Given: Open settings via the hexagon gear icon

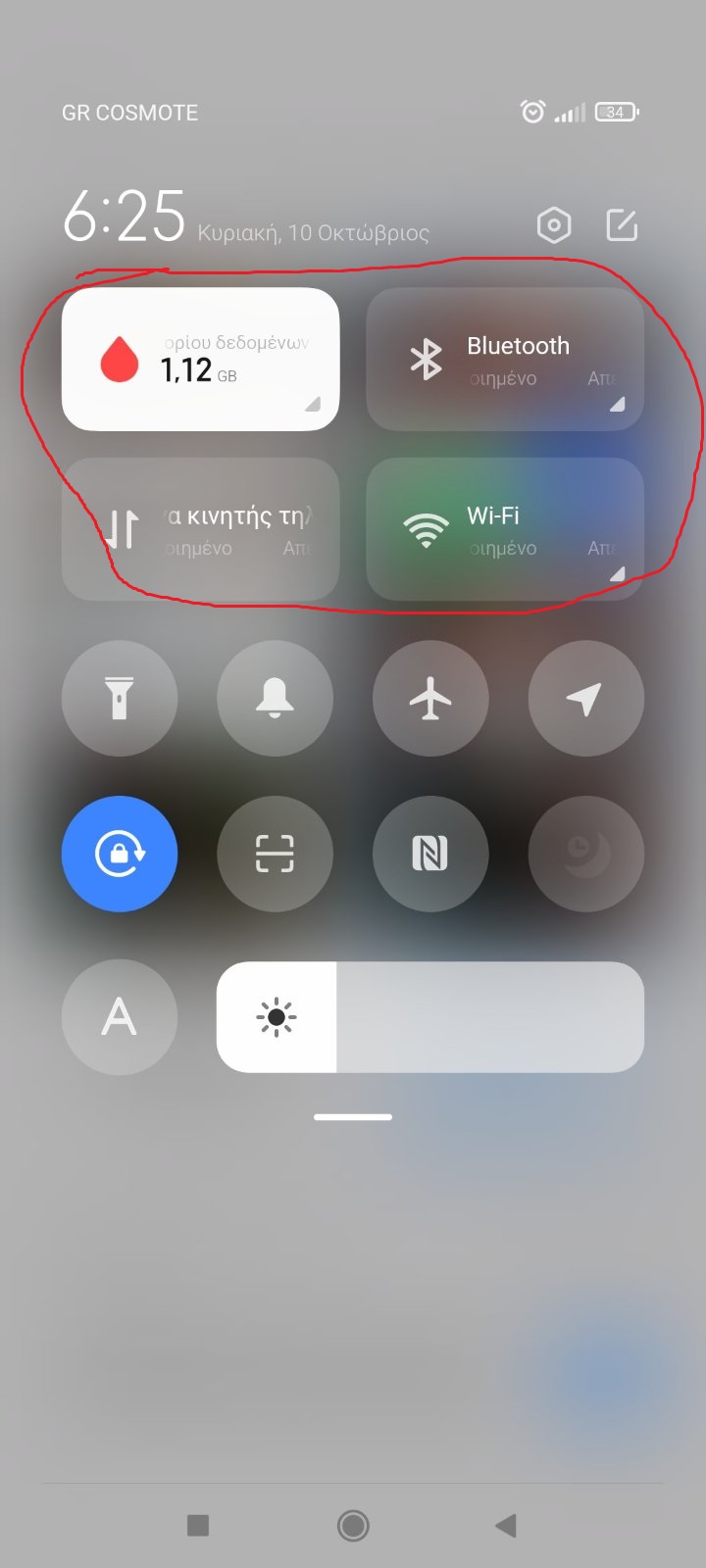Looking at the screenshot, I should 554,225.
